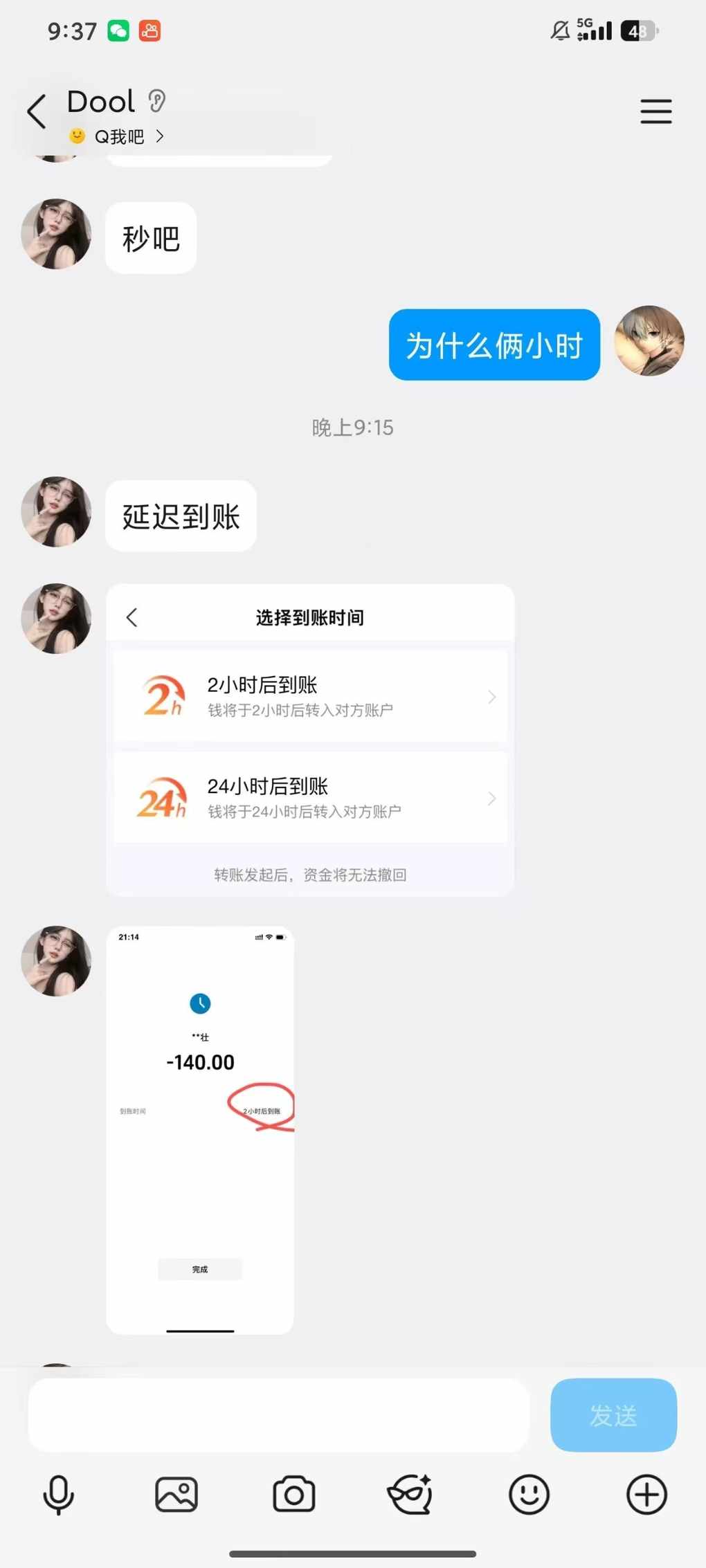Screen dimensions: 706x1568
Task: Record a voice message with the microphone
Action: (59, 1495)
